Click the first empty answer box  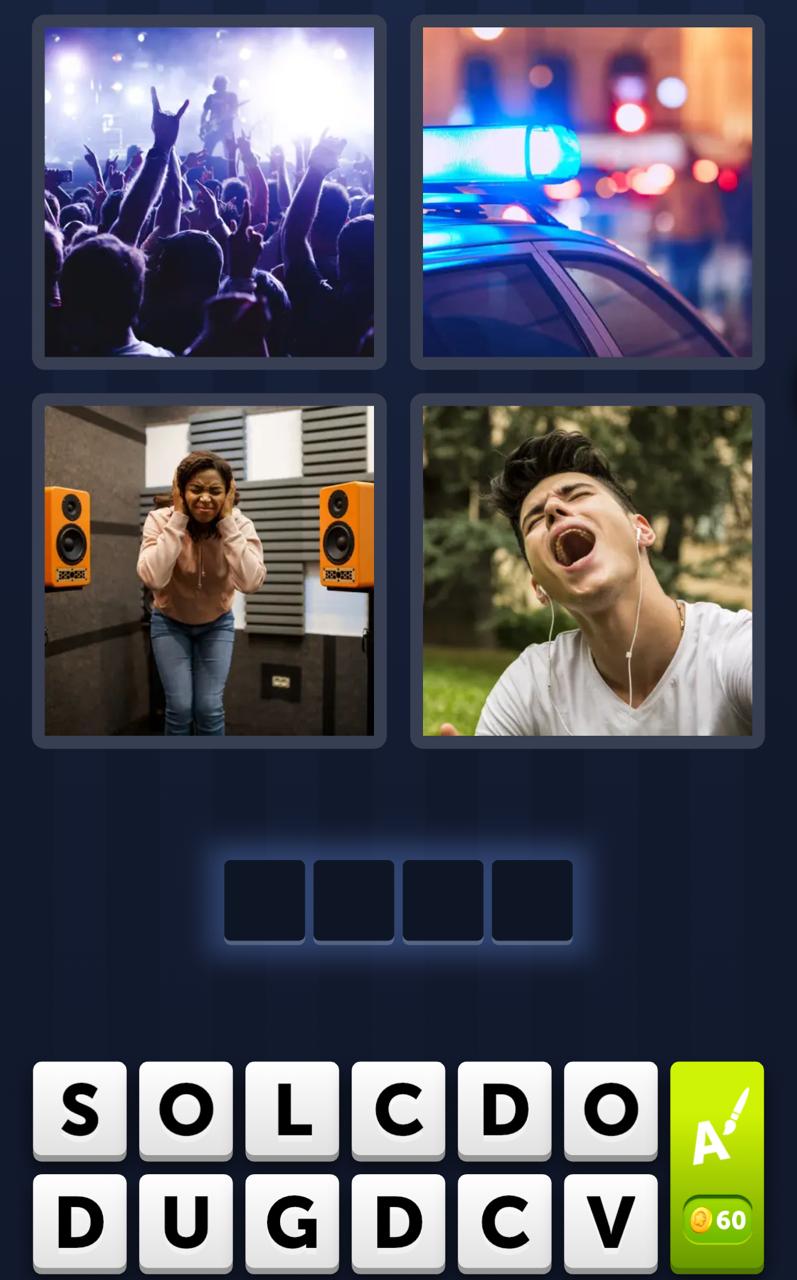pyautogui.click(x=264, y=899)
